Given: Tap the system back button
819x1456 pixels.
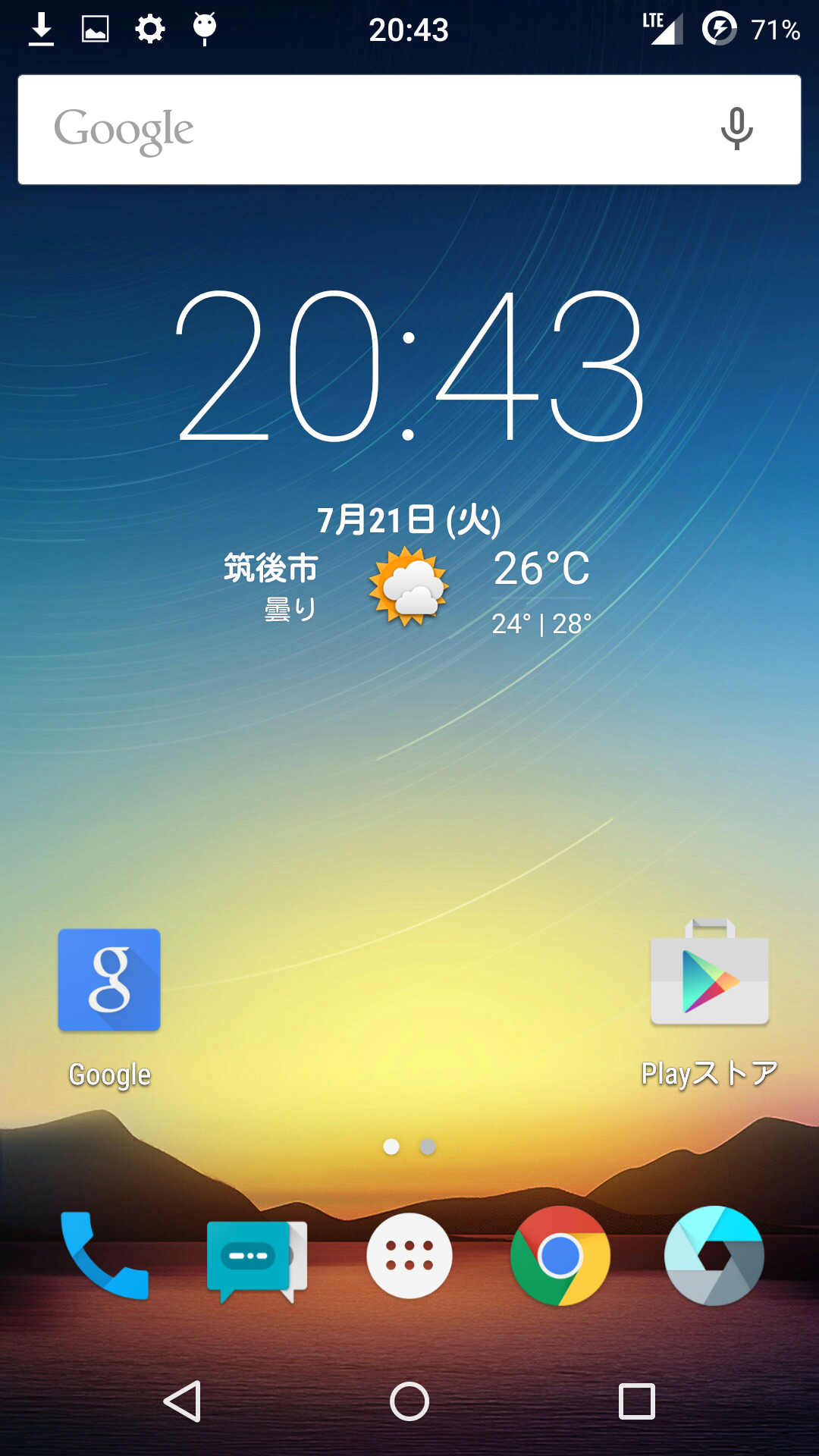Looking at the screenshot, I should [183, 1401].
